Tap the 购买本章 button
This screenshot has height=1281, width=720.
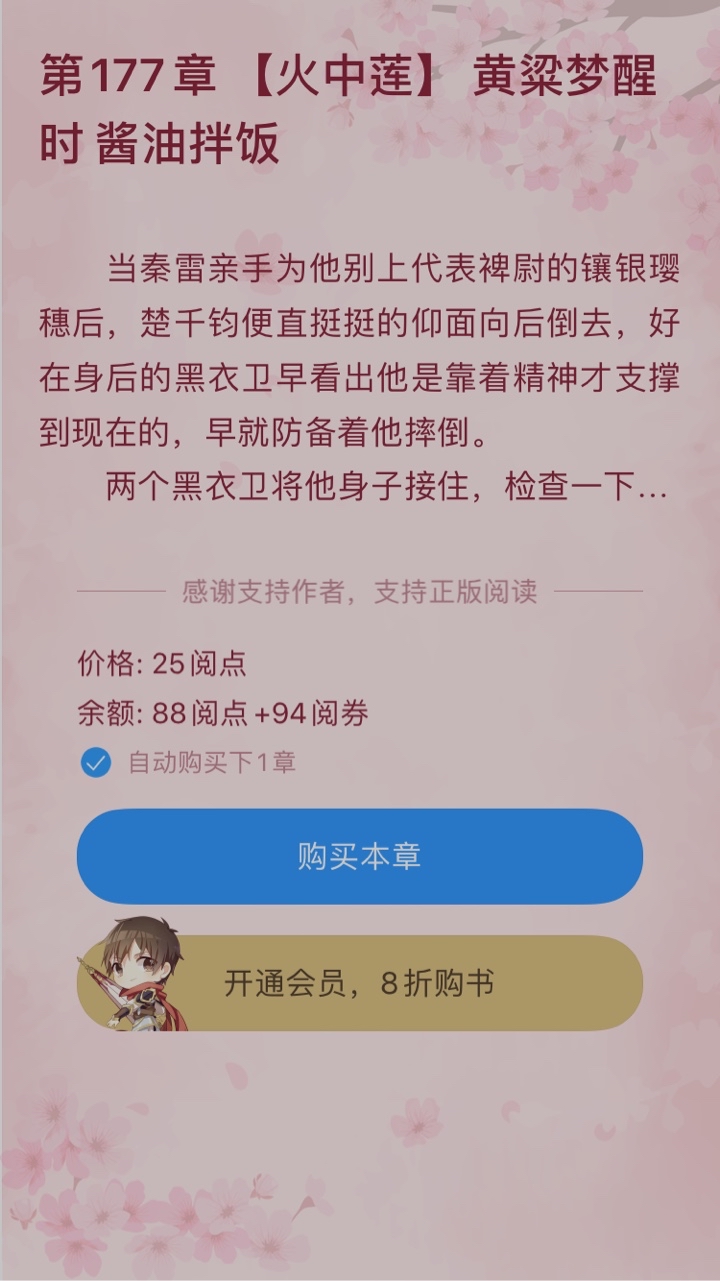(359, 857)
